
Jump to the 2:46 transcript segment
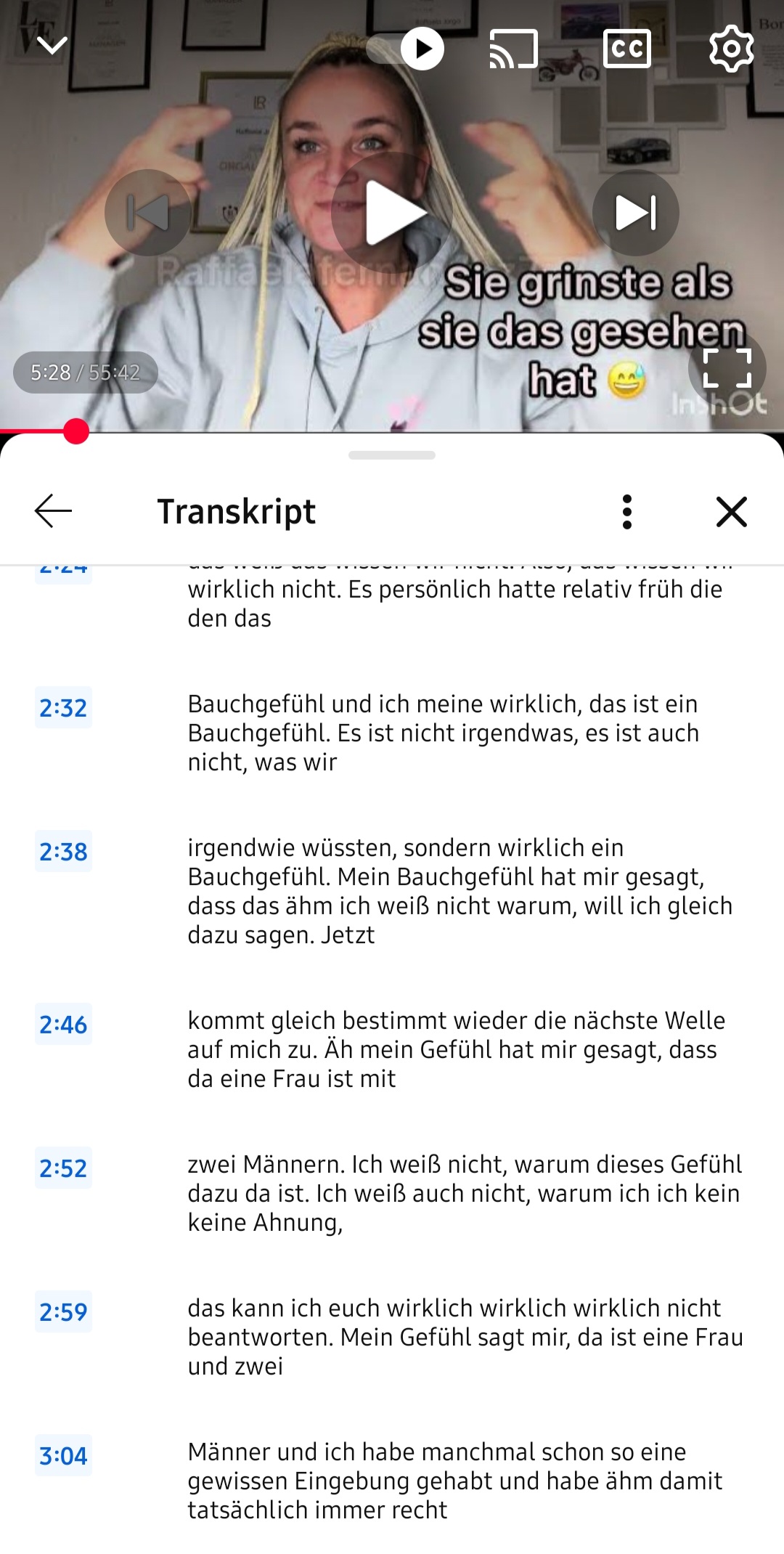[x=64, y=1024]
